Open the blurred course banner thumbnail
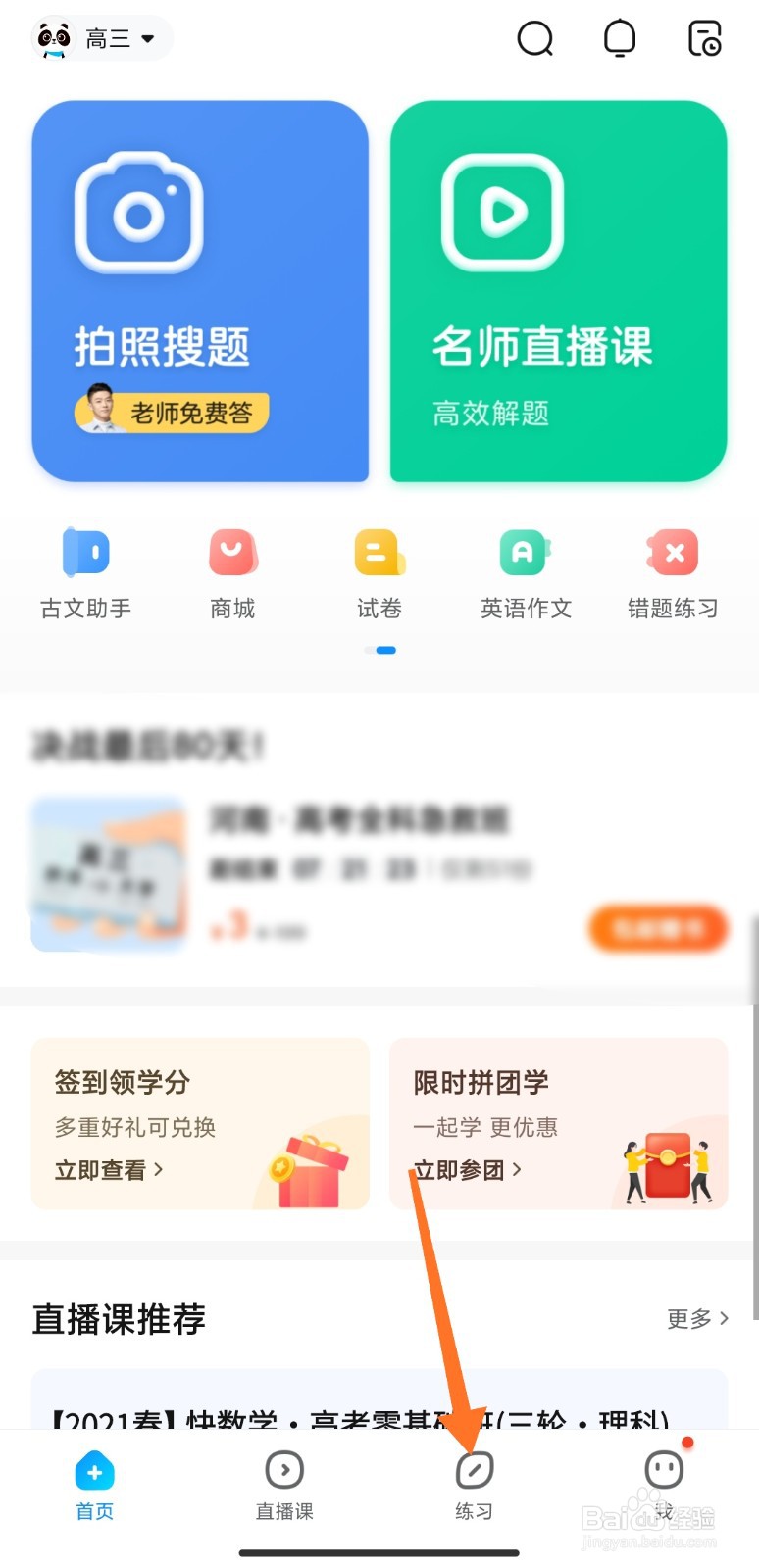The width and height of the screenshot is (759, 1568). tap(108, 874)
